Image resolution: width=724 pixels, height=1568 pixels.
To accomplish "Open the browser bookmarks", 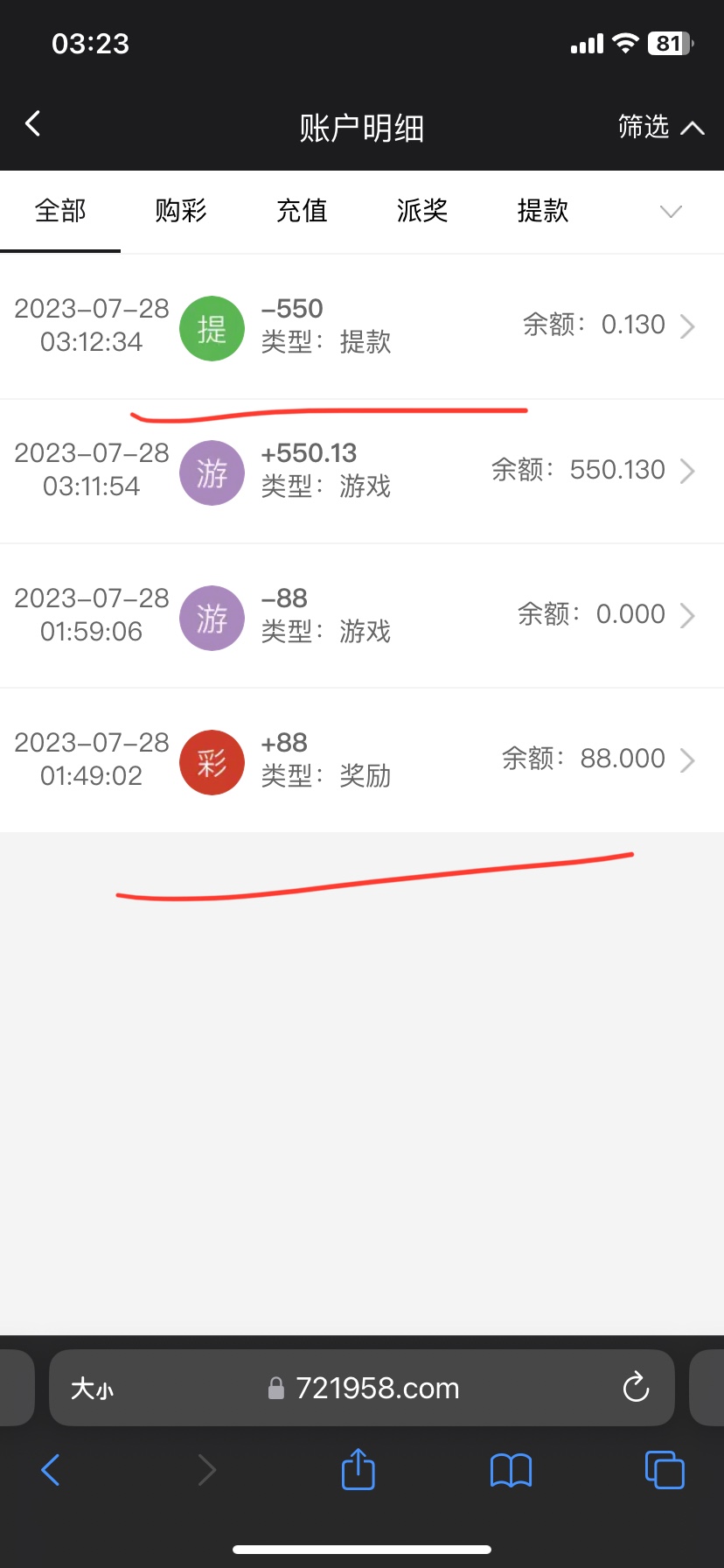I will point(512,1470).
